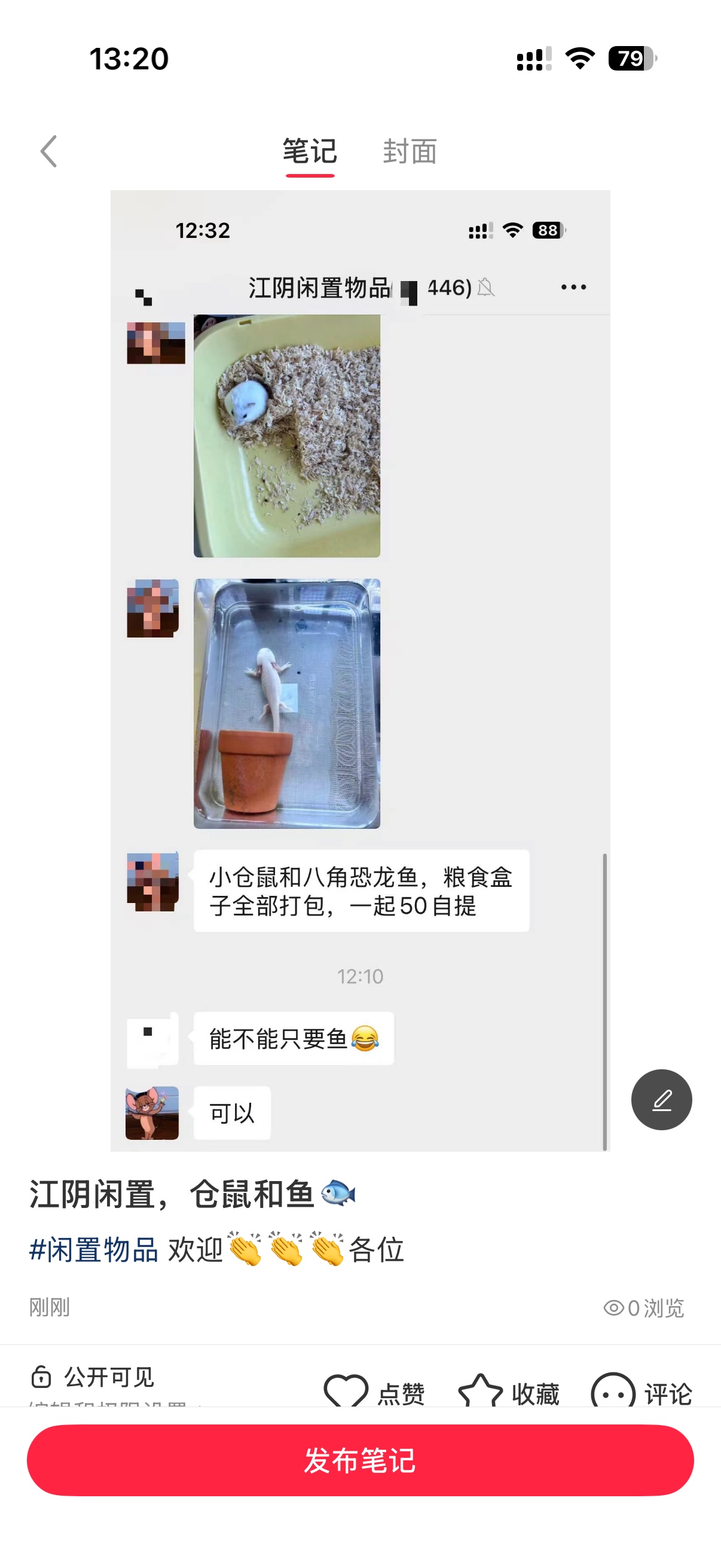Switch to the 封面 tab
721x1568 pixels.
coord(410,151)
